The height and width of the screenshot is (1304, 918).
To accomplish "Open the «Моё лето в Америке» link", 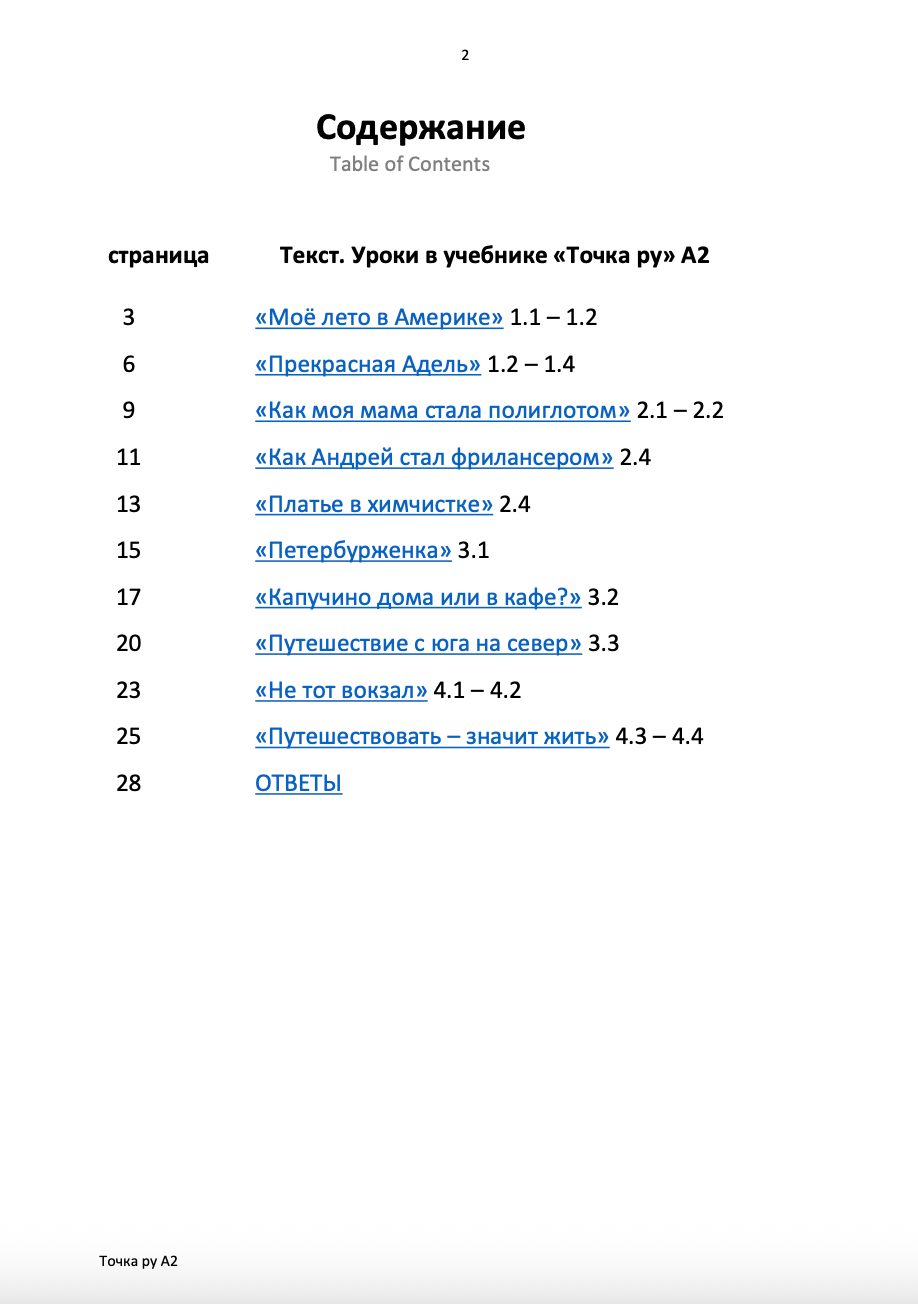I will (x=379, y=318).
